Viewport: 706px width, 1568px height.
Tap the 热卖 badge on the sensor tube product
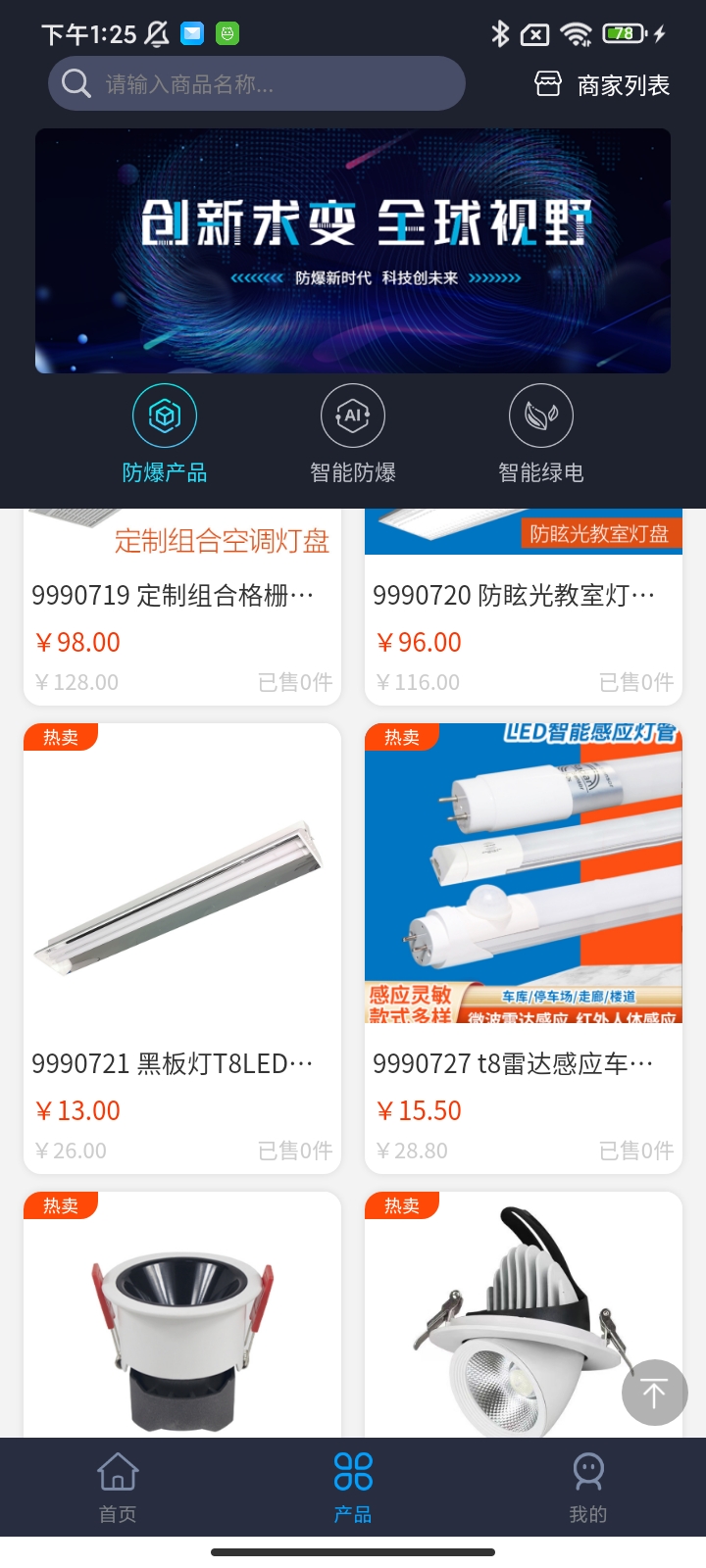[x=403, y=737]
